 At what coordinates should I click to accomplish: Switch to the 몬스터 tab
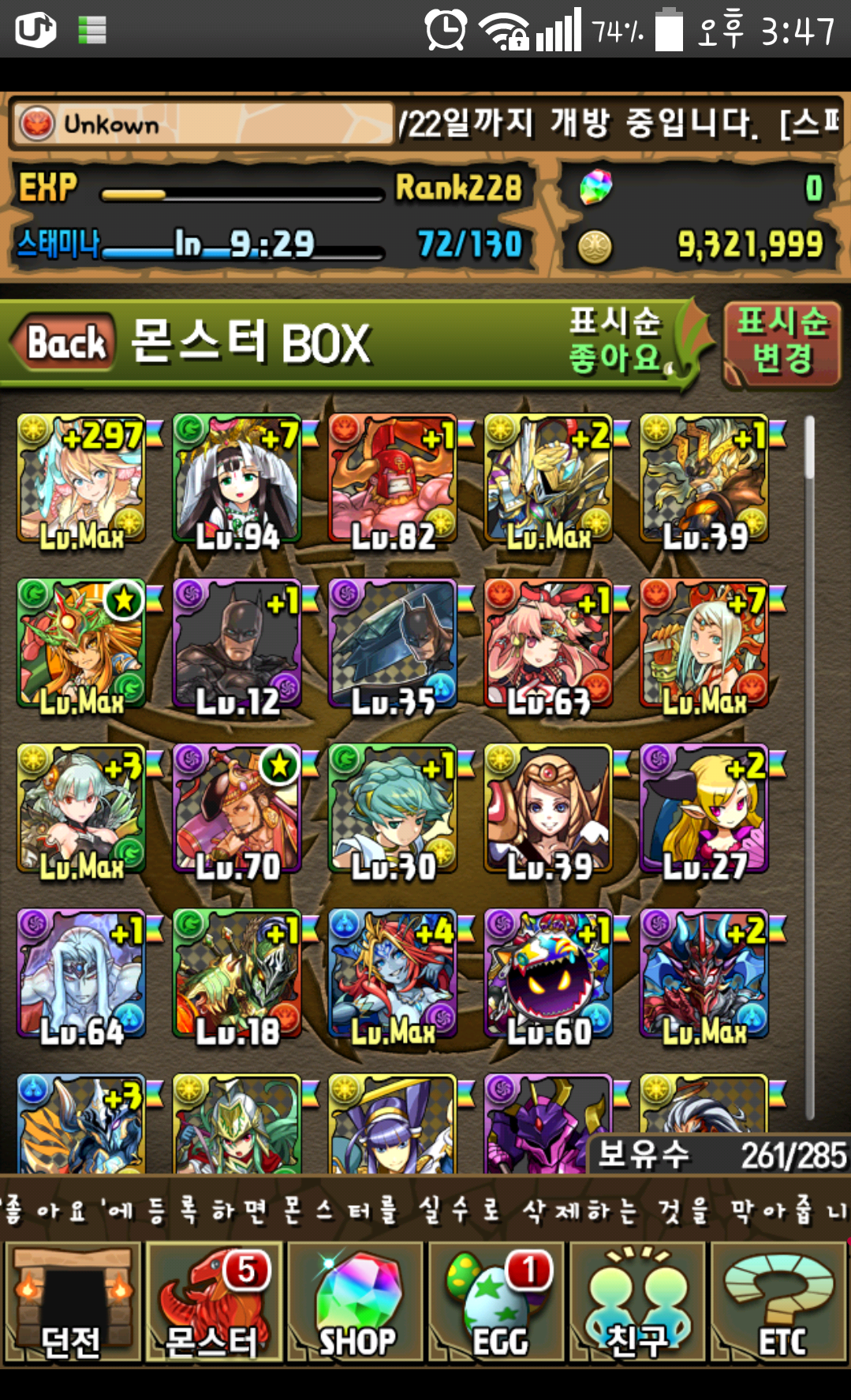point(214,1302)
